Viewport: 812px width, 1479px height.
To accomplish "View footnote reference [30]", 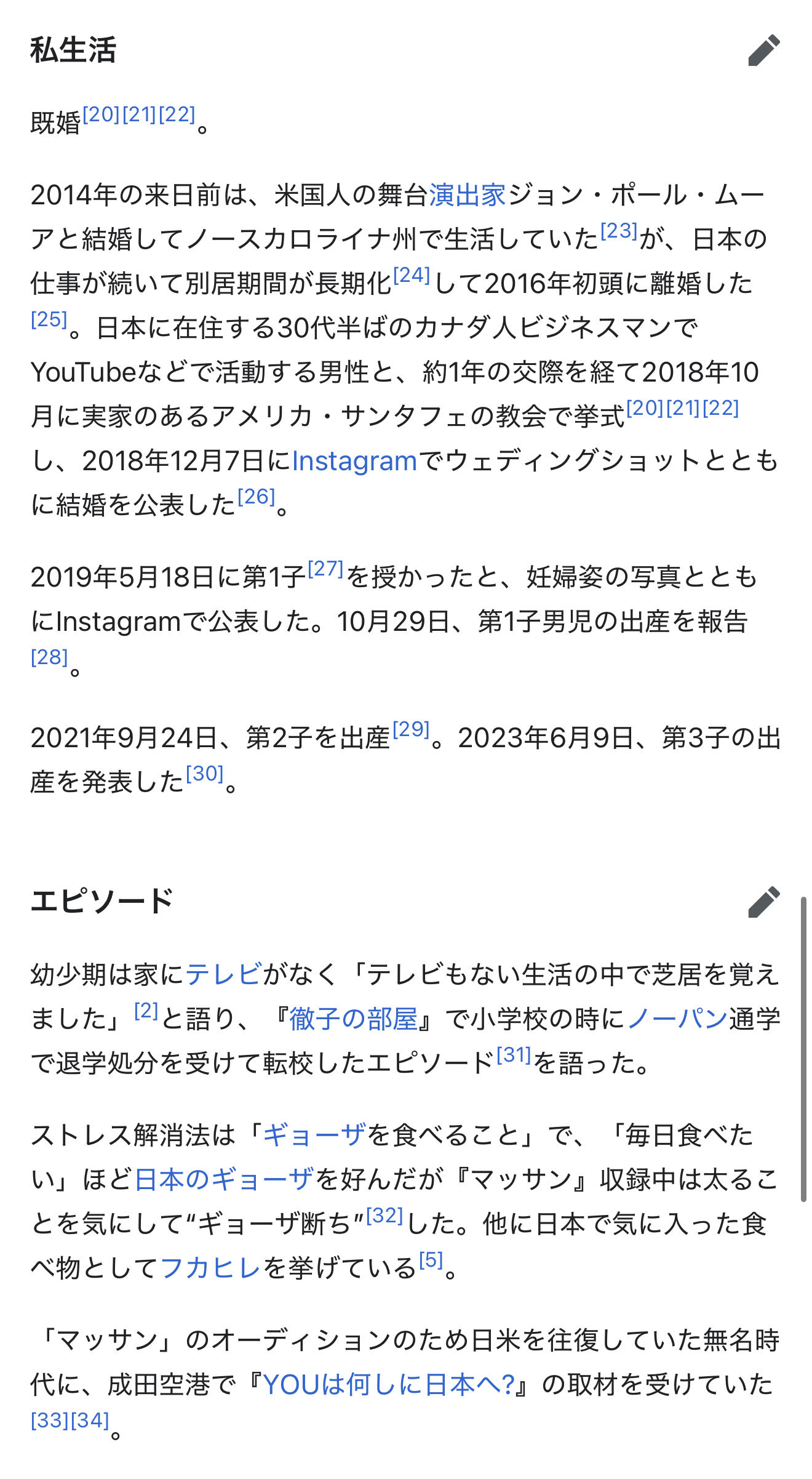I will coord(204,774).
